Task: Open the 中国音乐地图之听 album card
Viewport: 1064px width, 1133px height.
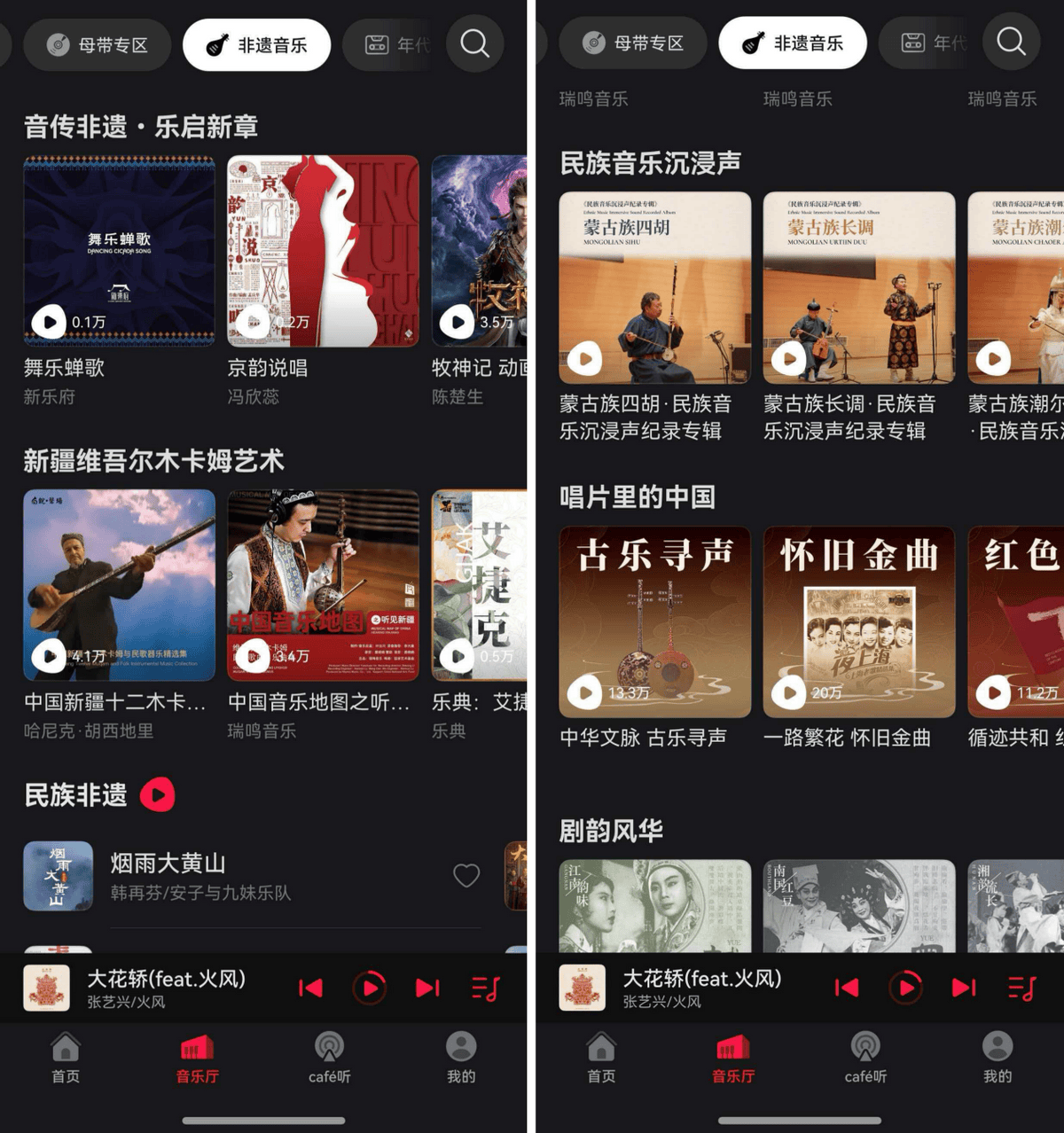Action: pyautogui.click(x=323, y=585)
